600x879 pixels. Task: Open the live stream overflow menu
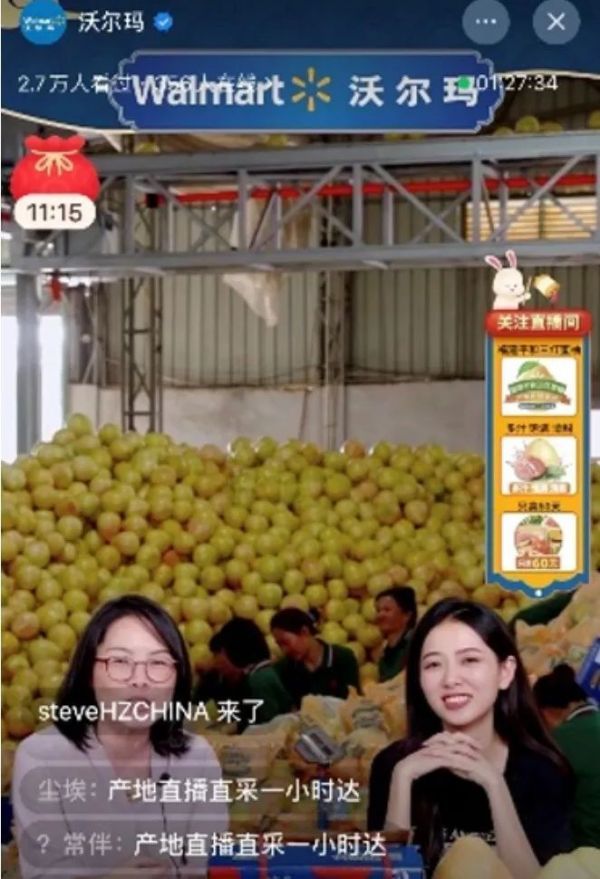pos(486,21)
